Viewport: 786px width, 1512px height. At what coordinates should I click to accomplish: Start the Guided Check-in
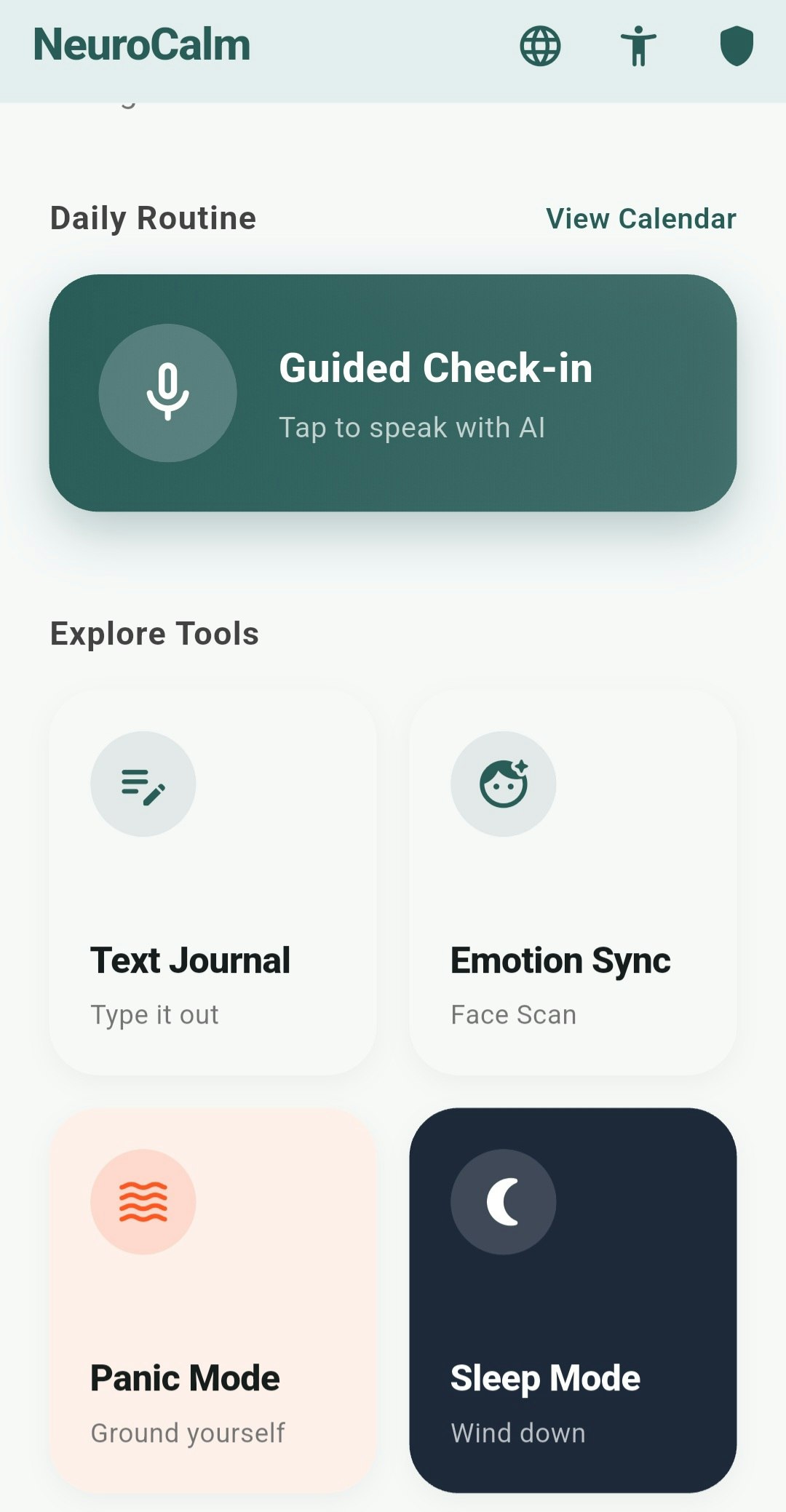[x=393, y=393]
